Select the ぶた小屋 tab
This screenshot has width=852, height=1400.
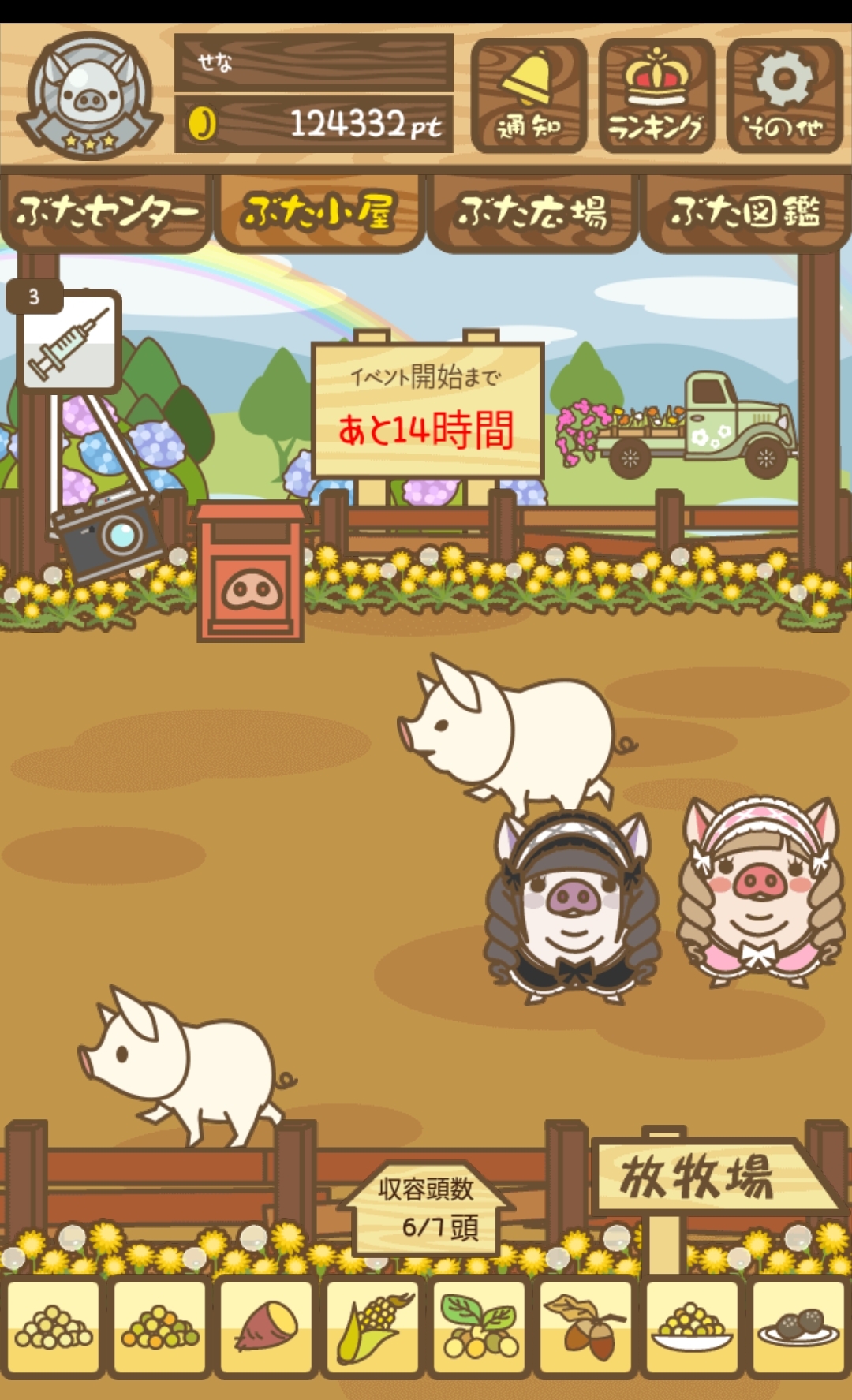(x=319, y=212)
